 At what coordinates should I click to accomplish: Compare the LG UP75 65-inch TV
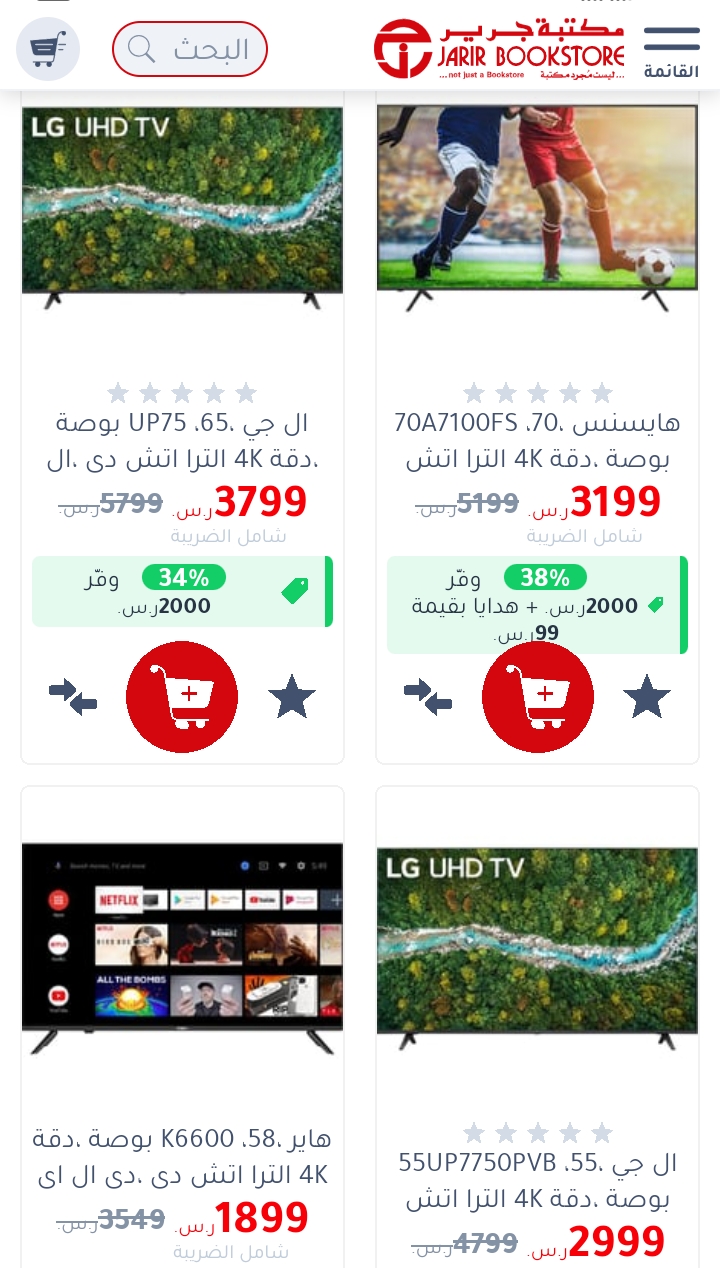tap(73, 696)
